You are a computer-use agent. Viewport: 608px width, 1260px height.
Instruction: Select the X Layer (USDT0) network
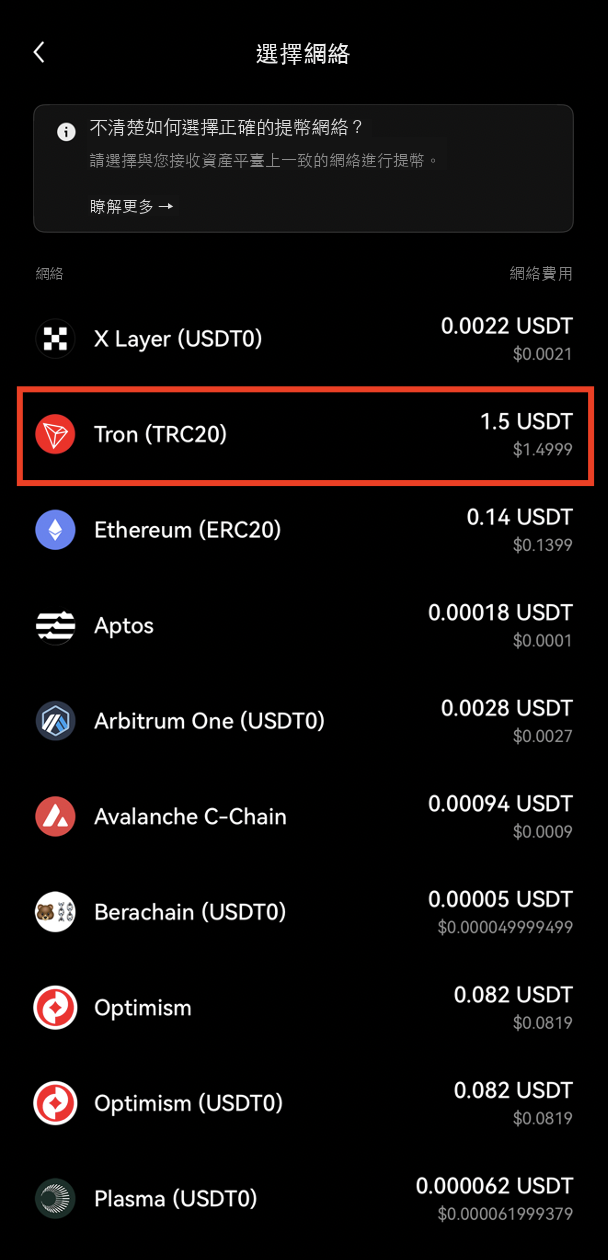(x=304, y=339)
